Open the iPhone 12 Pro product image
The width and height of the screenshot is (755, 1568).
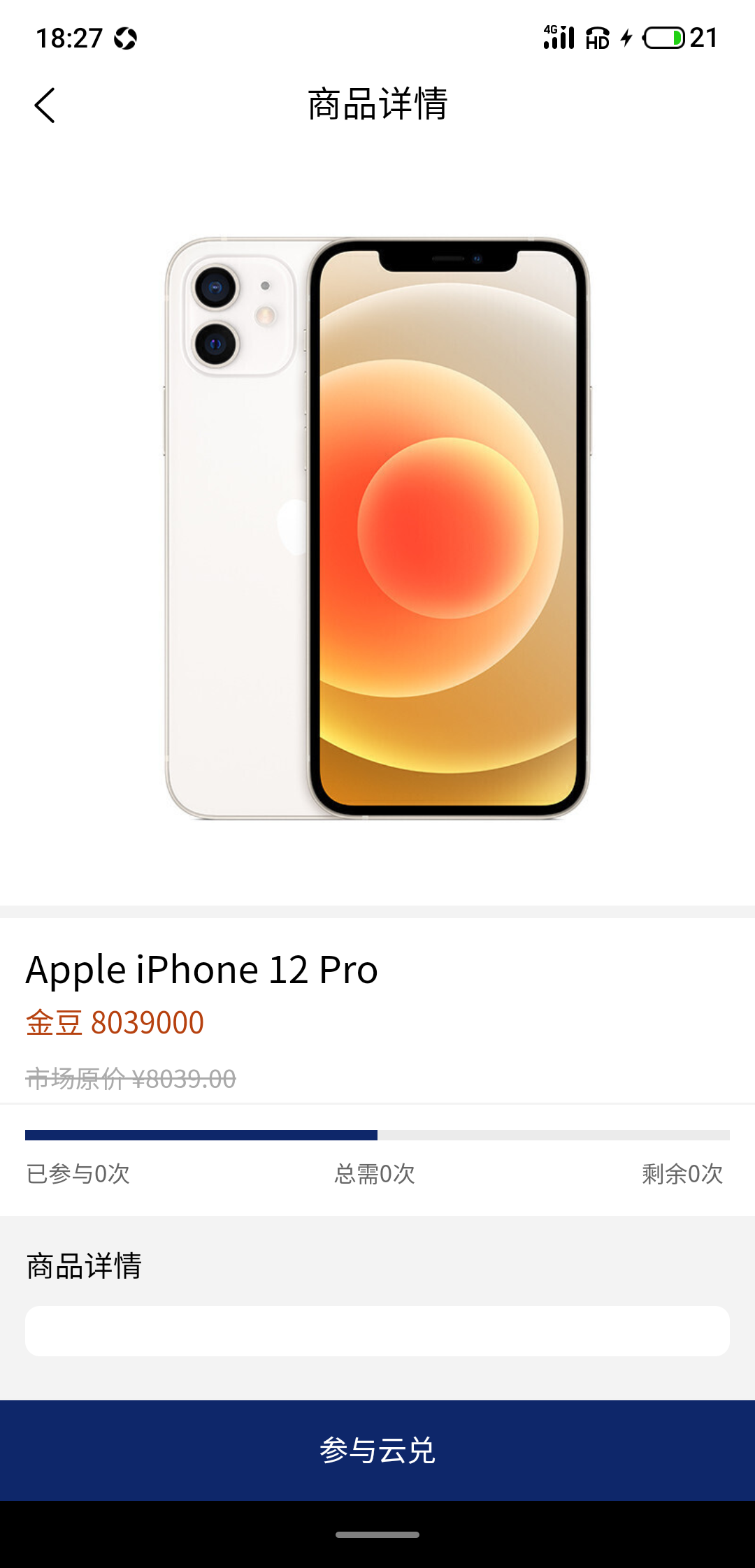[x=377, y=528]
